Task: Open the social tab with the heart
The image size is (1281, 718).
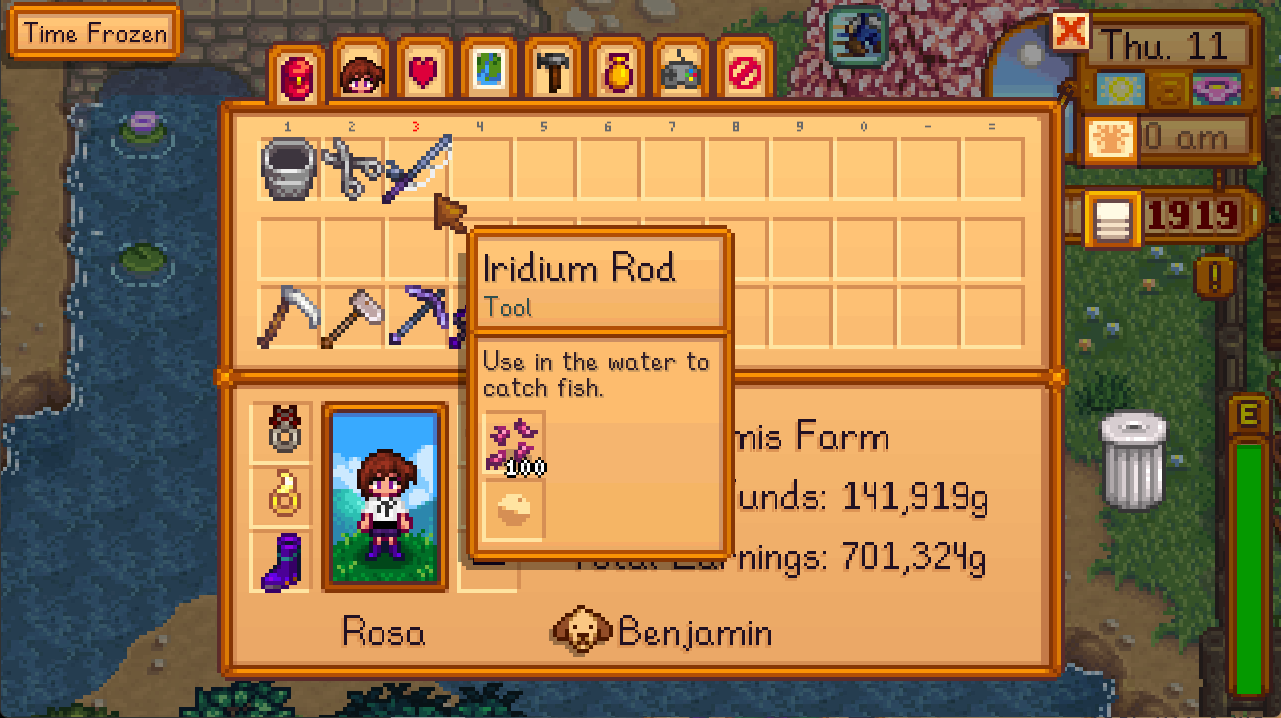Action: 424,73
